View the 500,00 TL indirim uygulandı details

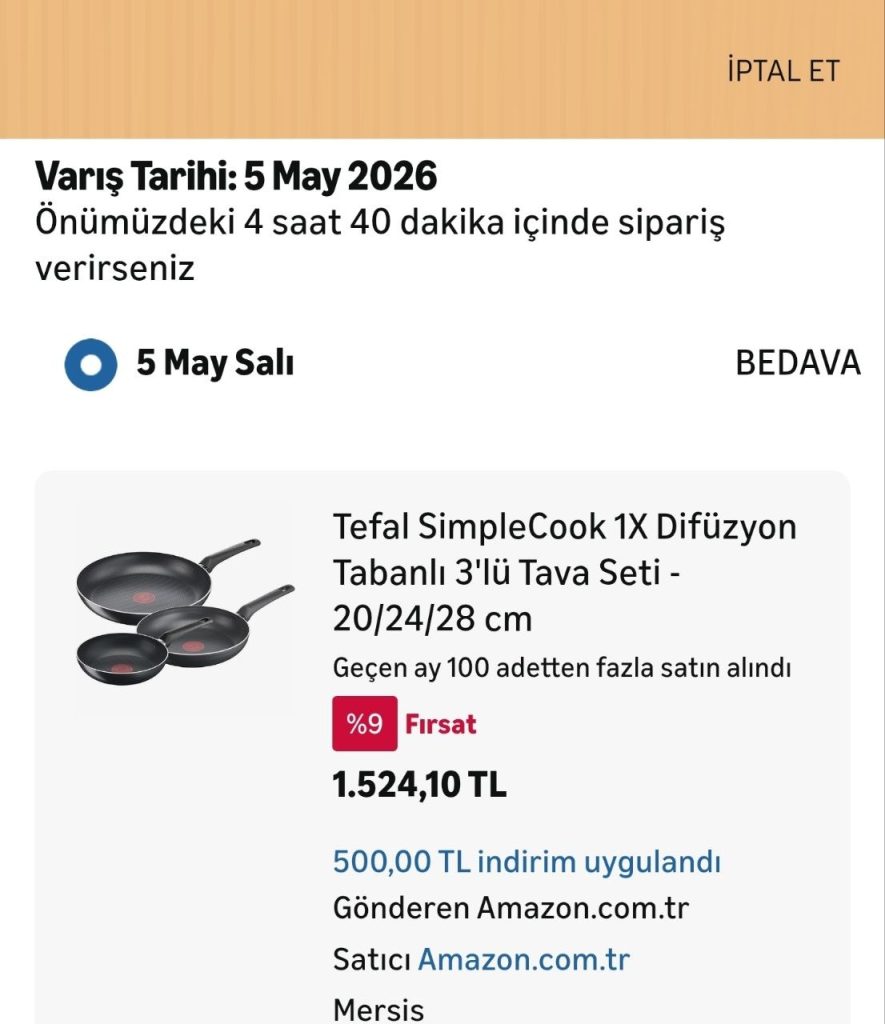pos(527,861)
